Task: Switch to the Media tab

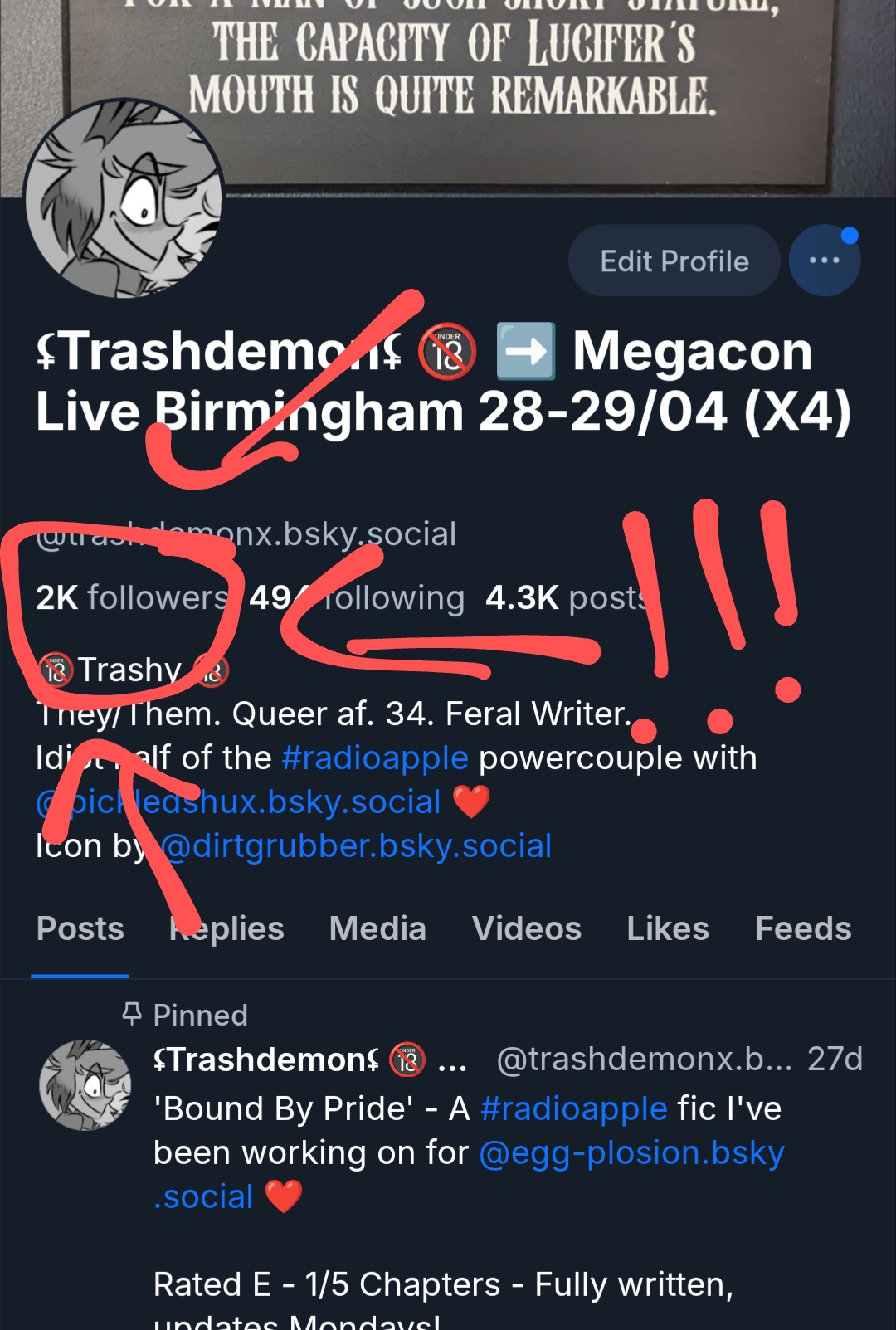Action: click(377, 928)
